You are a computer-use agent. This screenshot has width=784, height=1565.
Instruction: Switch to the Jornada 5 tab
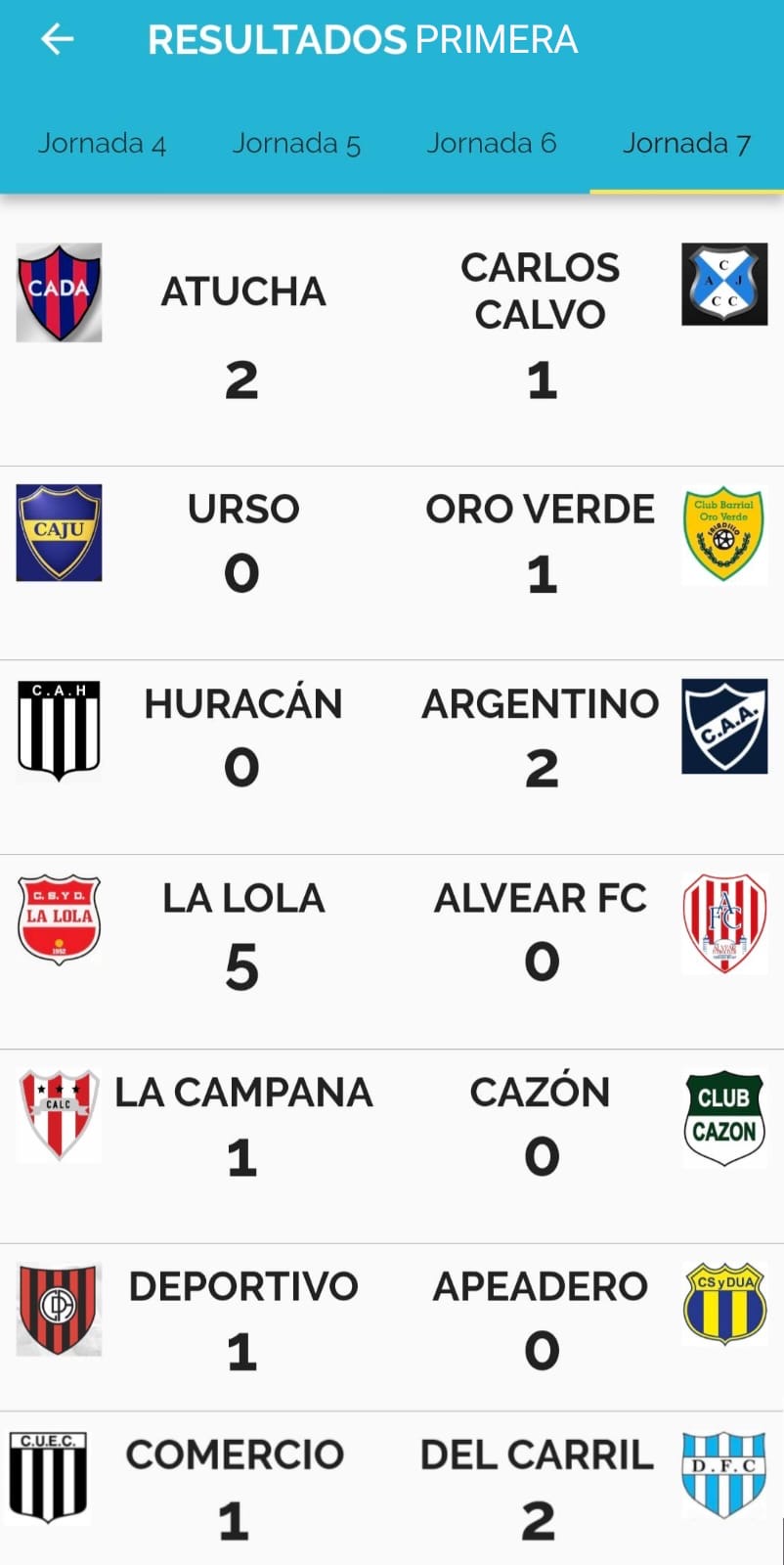(x=296, y=144)
